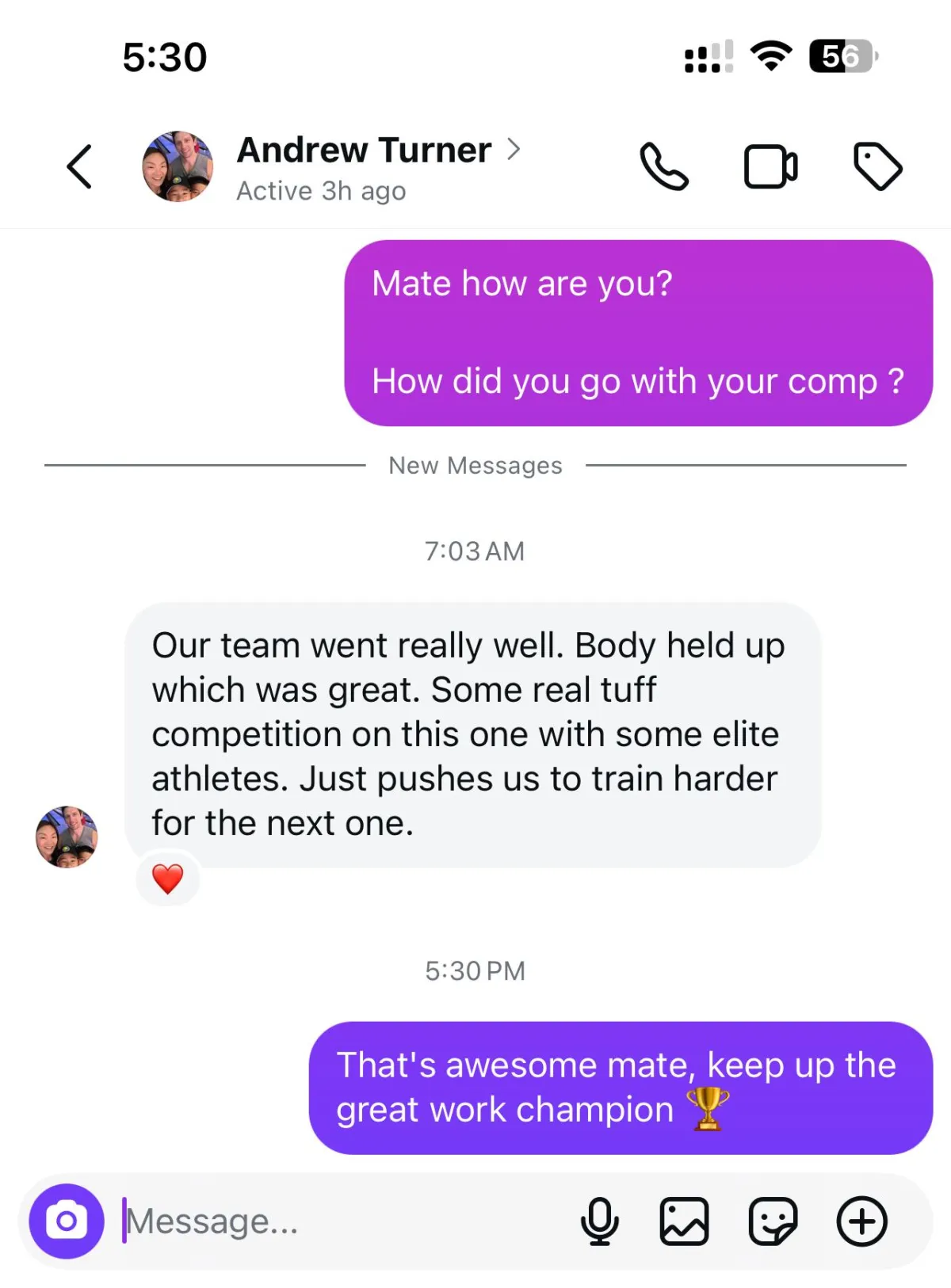This screenshot has height=1288, width=951.
Task: Tap the avatar beside Andrew's message
Action: click(67, 837)
